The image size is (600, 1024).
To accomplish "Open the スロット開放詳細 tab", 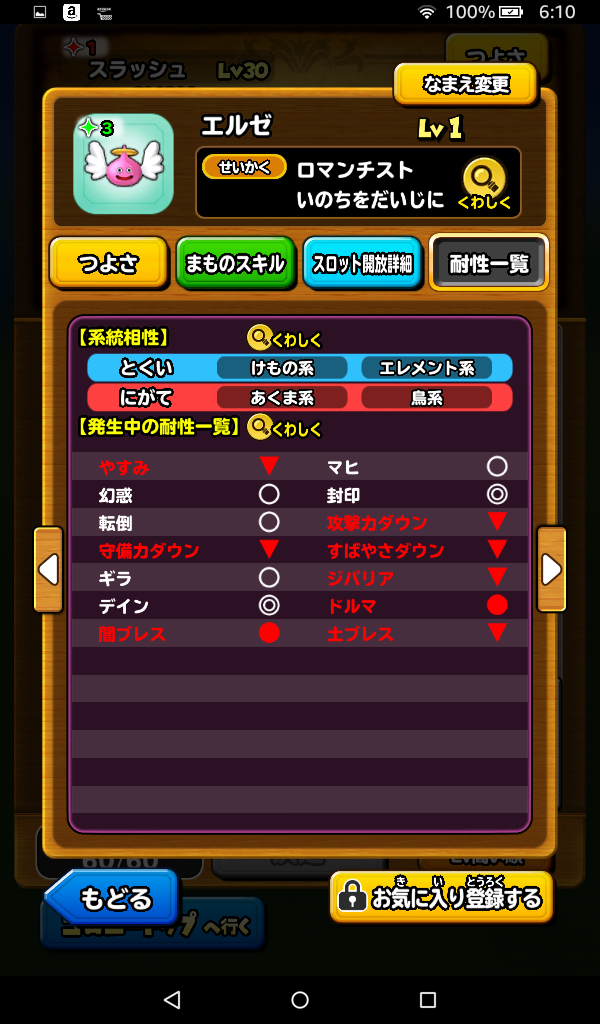I will pyautogui.click(x=362, y=264).
